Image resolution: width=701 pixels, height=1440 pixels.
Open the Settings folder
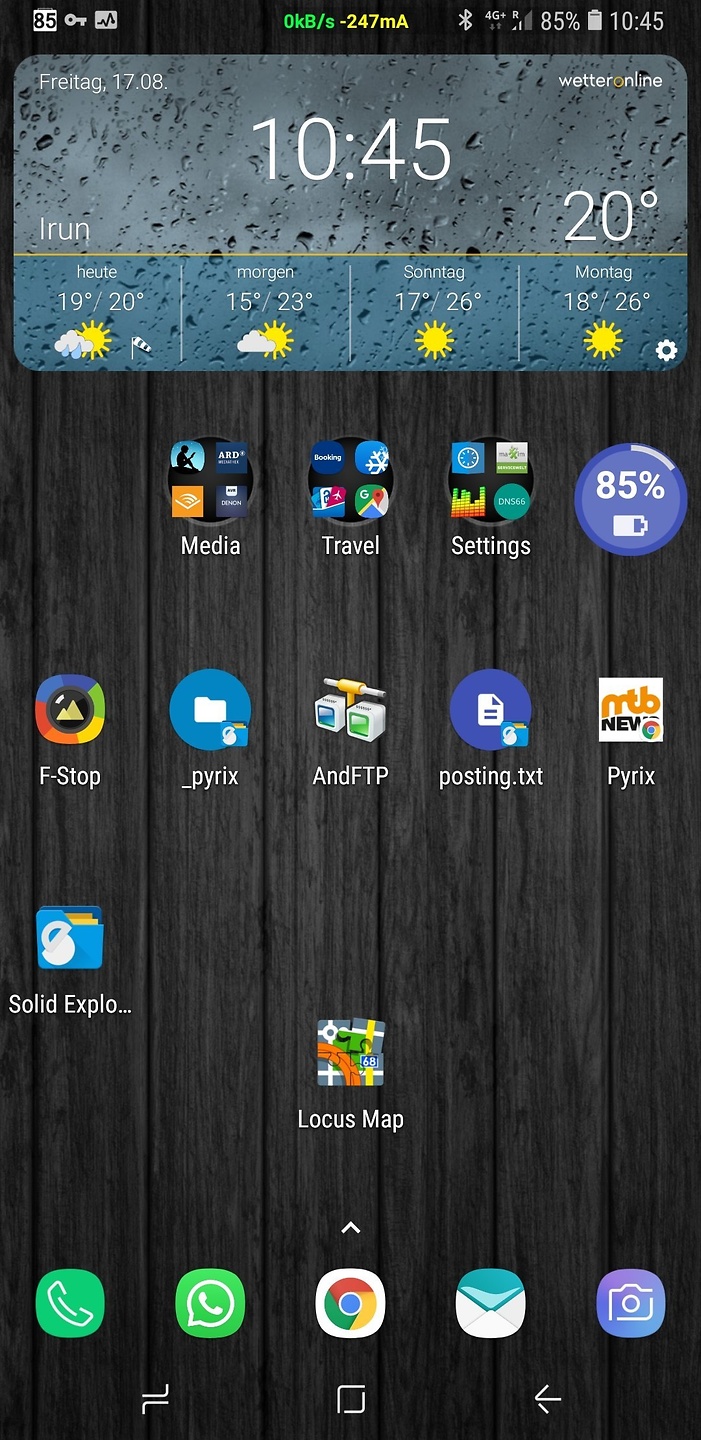point(490,481)
